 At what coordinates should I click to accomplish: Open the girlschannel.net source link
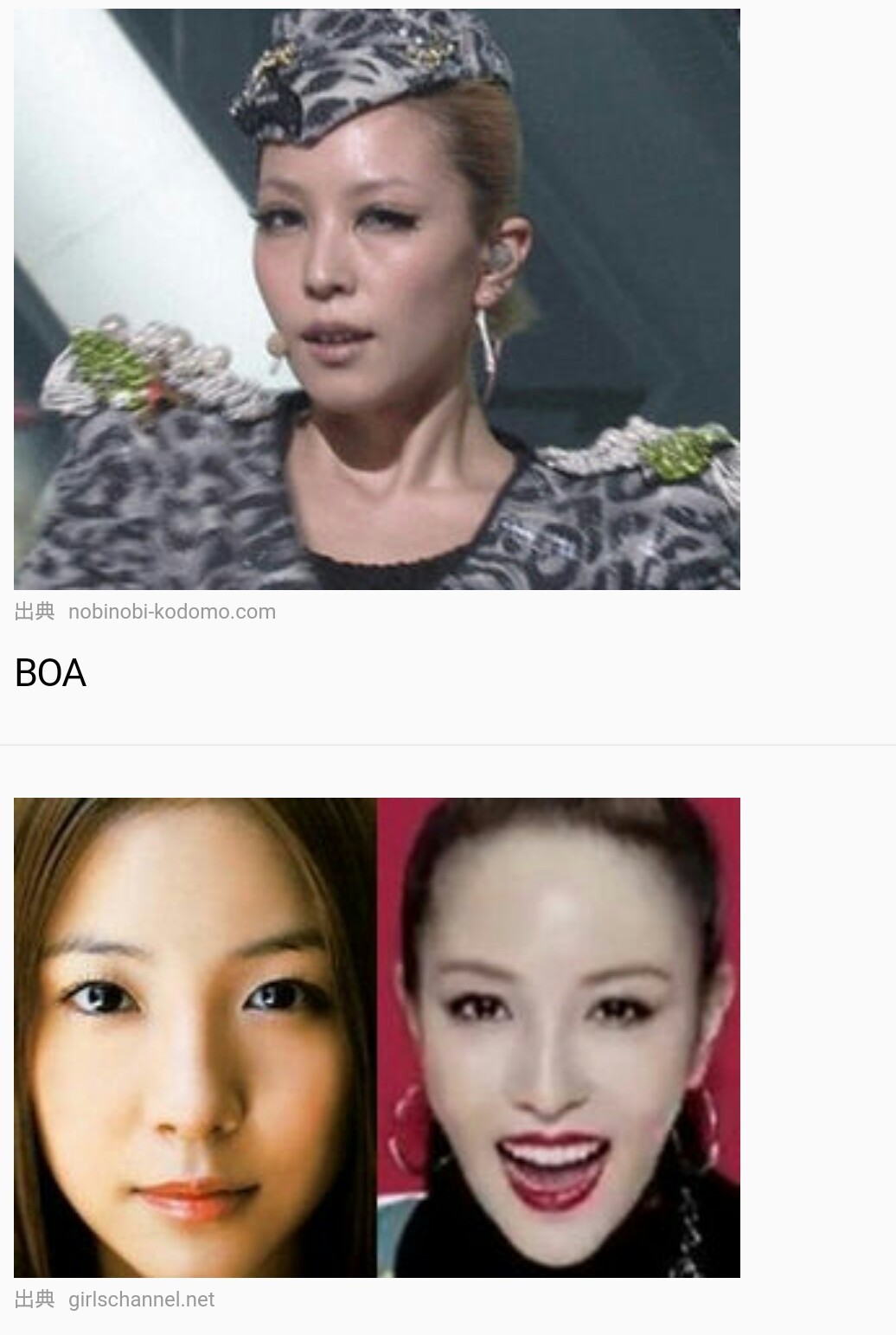[141, 1300]
